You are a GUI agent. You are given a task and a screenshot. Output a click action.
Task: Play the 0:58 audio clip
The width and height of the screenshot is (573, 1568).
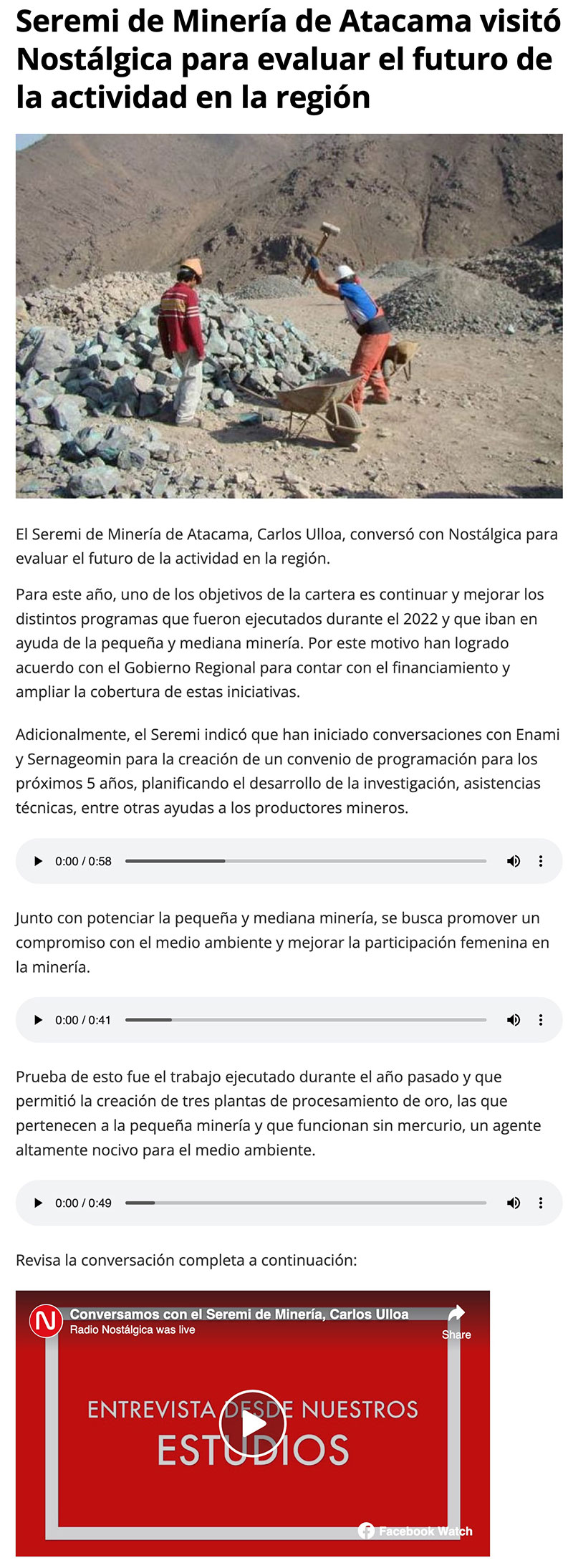click(39, 861)
